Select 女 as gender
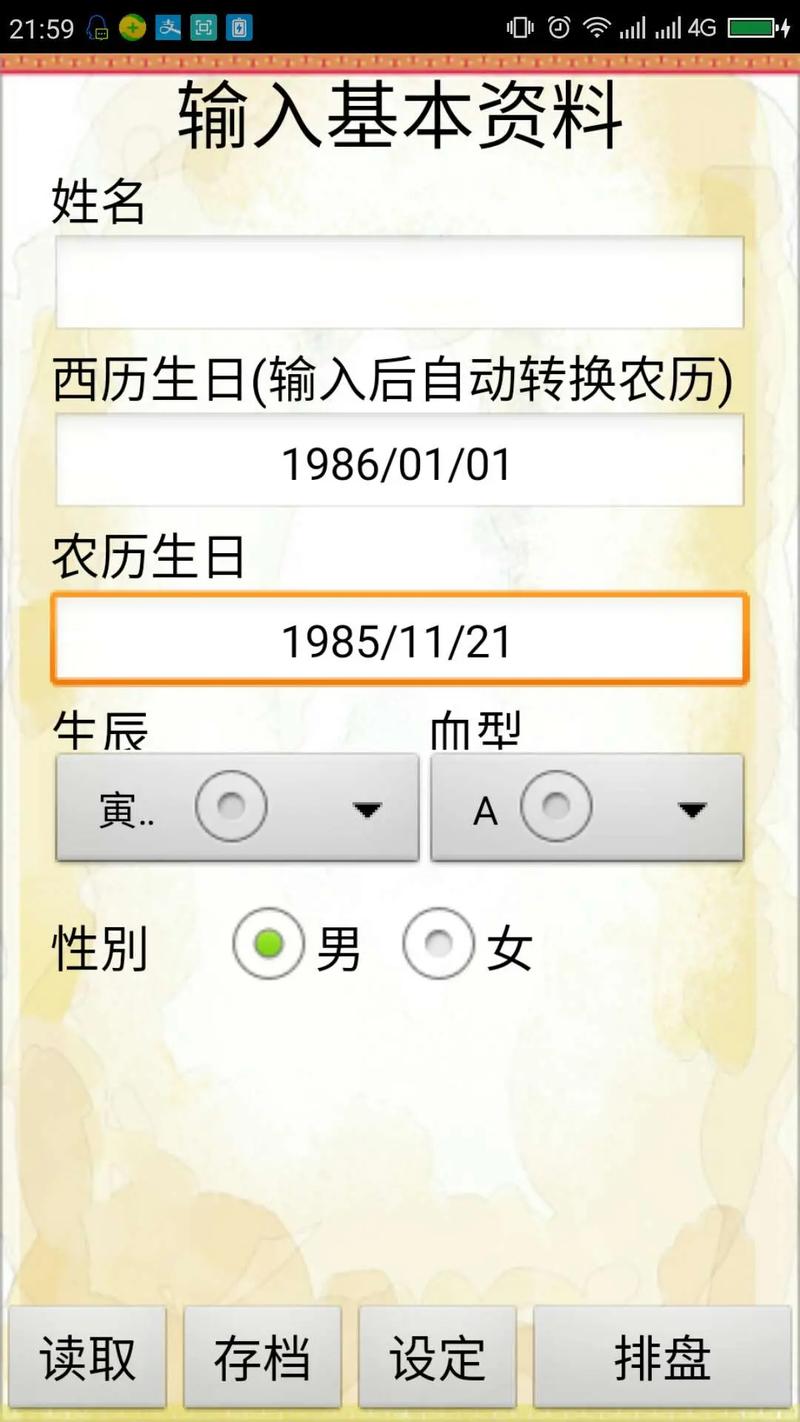 point(438,943)
